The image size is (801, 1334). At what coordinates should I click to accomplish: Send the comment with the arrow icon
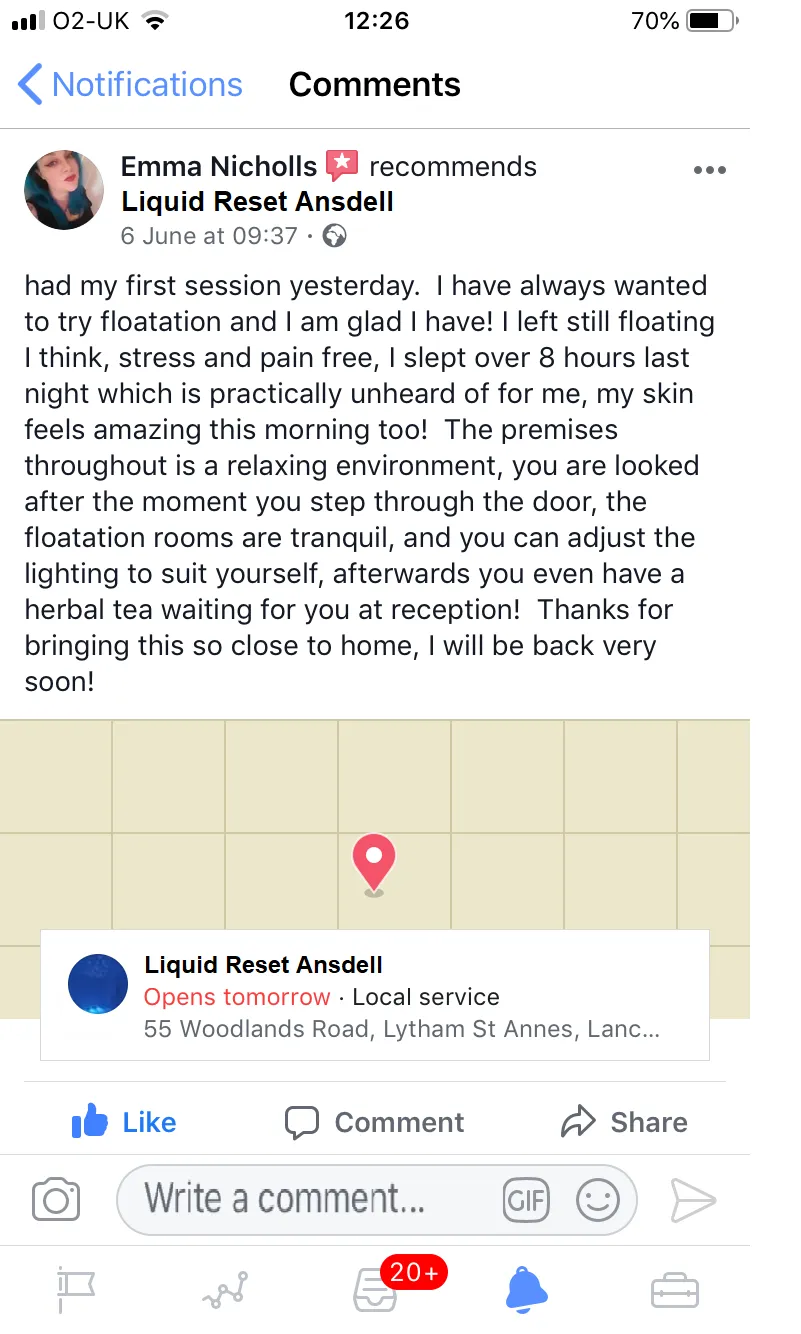click(693, 1200)
